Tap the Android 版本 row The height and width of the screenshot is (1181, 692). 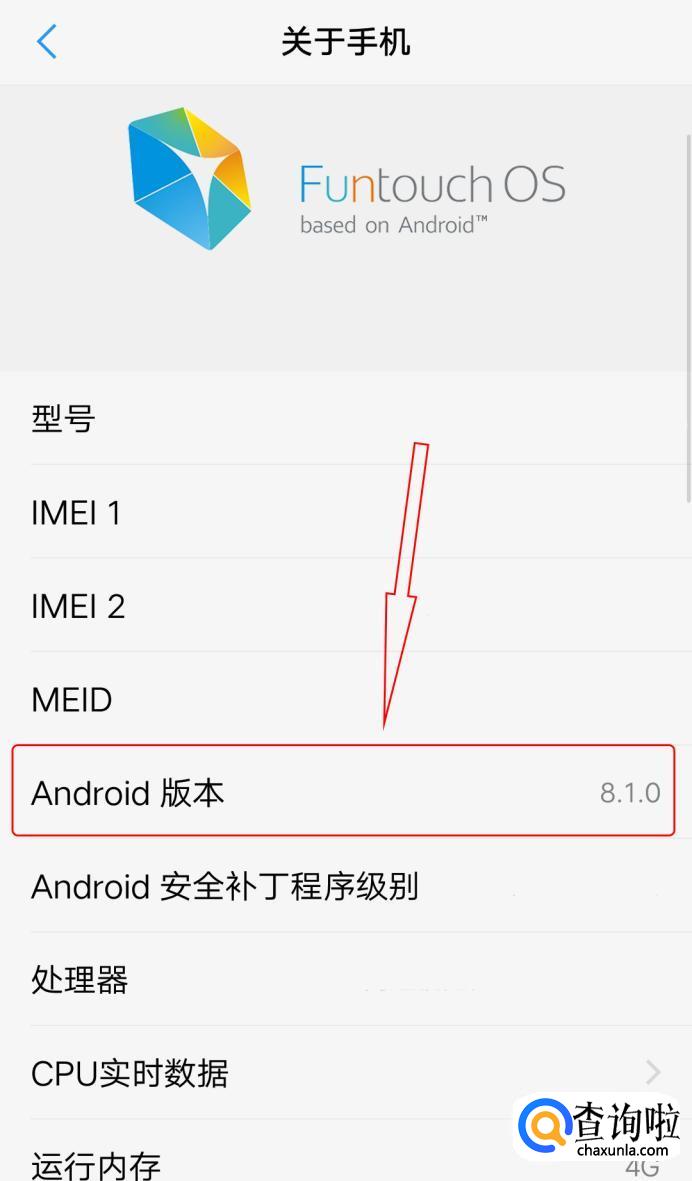[343, 792]
